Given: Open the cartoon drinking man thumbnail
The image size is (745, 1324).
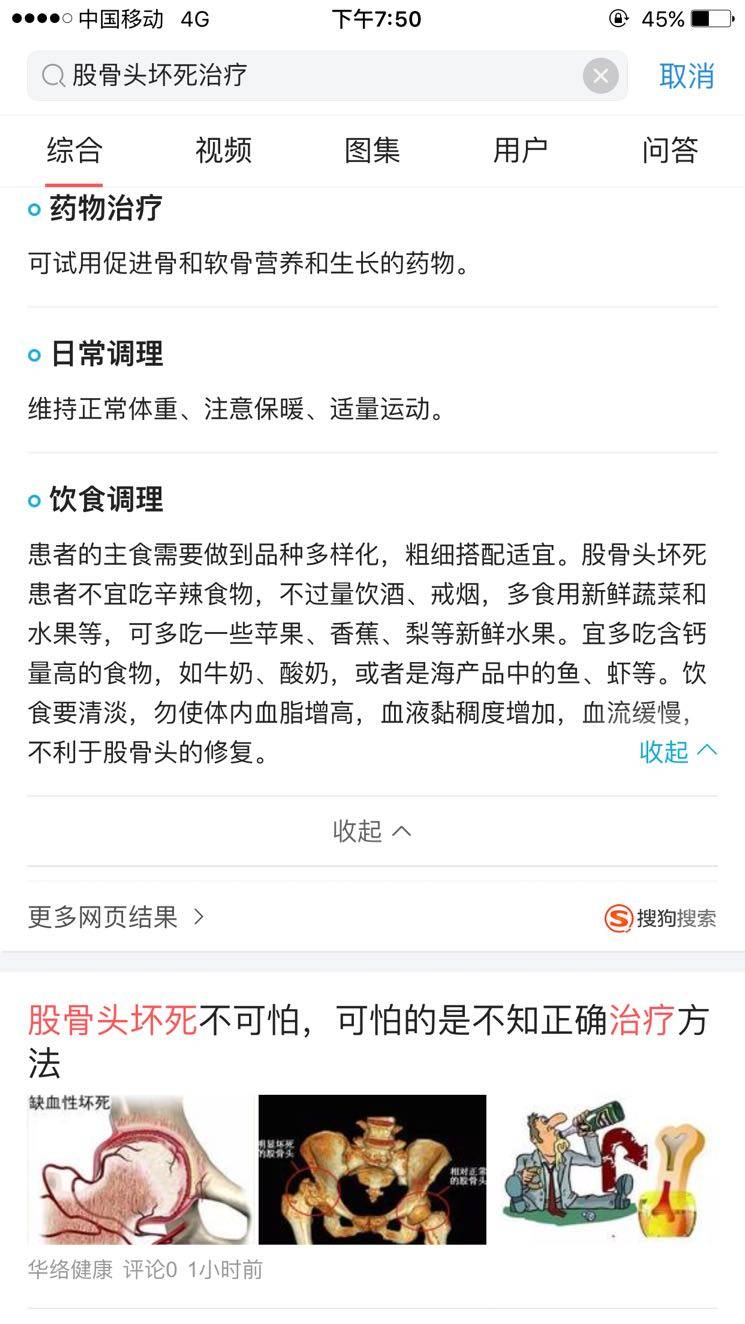Looking at the screenshot, I should click(x=605, y=1169).
